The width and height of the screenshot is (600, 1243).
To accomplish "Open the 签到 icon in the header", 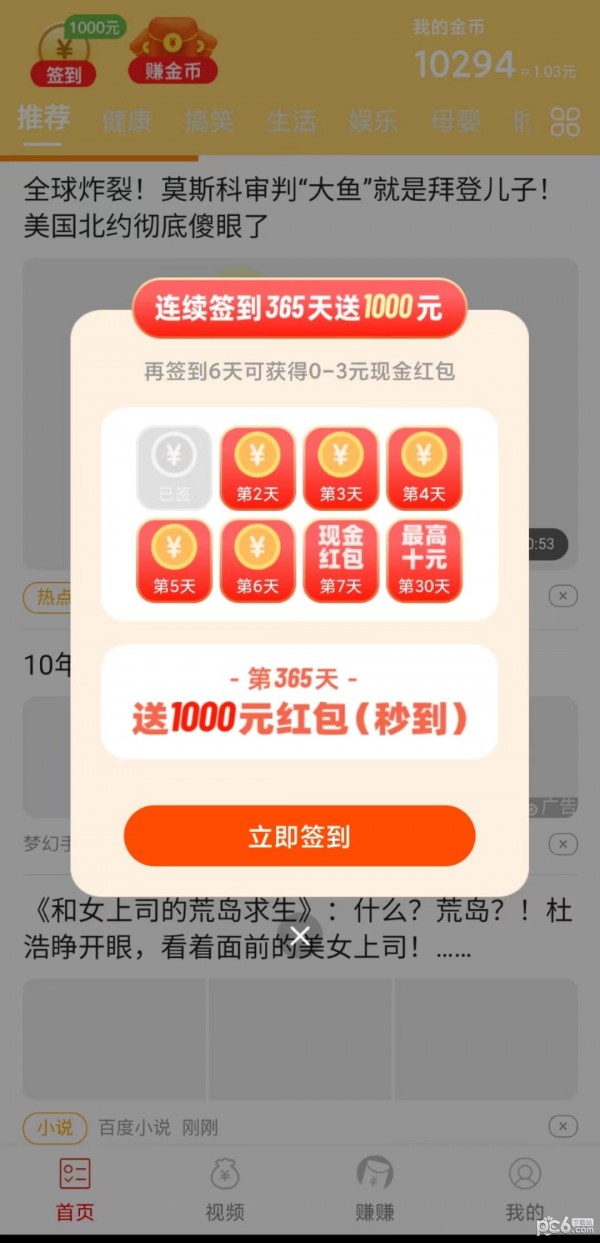I will [64, 56].
